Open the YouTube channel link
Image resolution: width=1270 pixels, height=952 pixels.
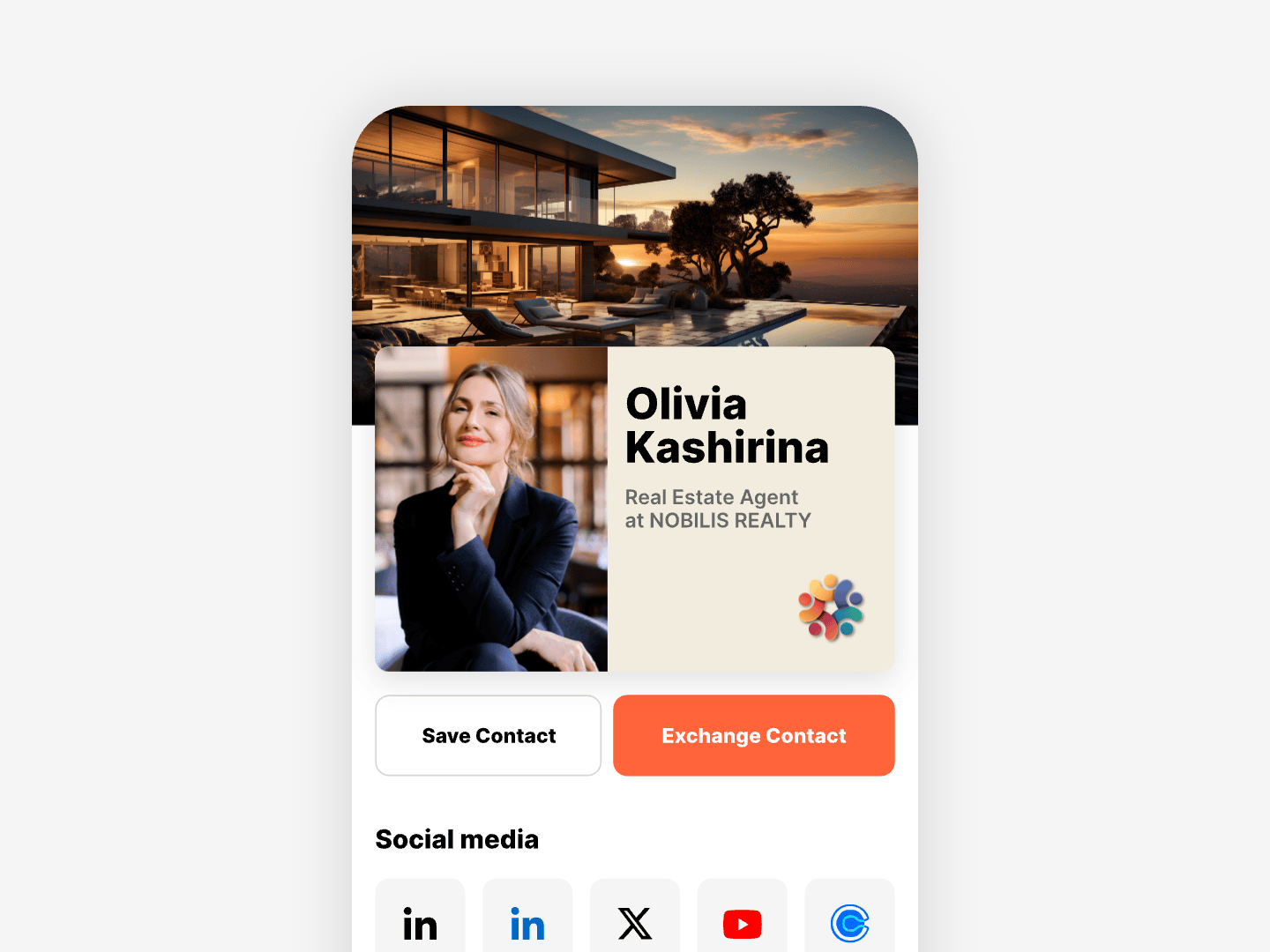pos(743,922)
